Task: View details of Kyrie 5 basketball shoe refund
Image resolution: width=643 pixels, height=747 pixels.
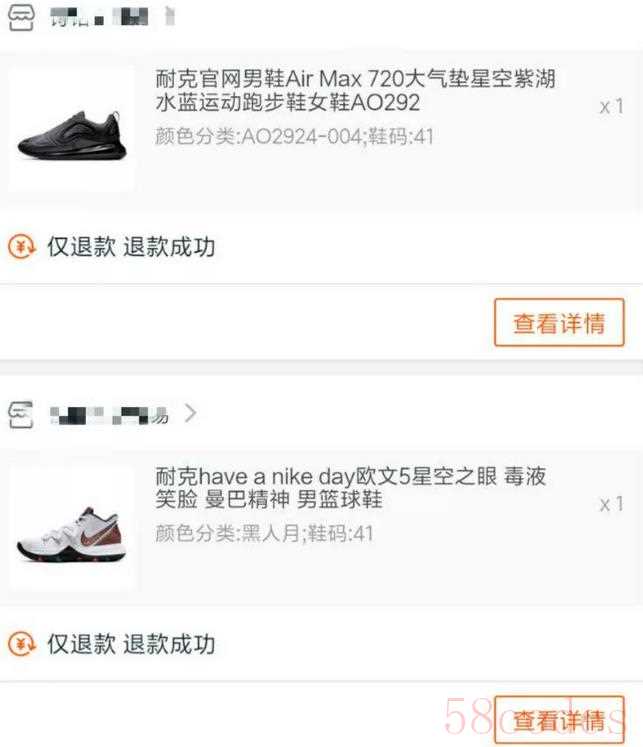Action: (558, 719)
